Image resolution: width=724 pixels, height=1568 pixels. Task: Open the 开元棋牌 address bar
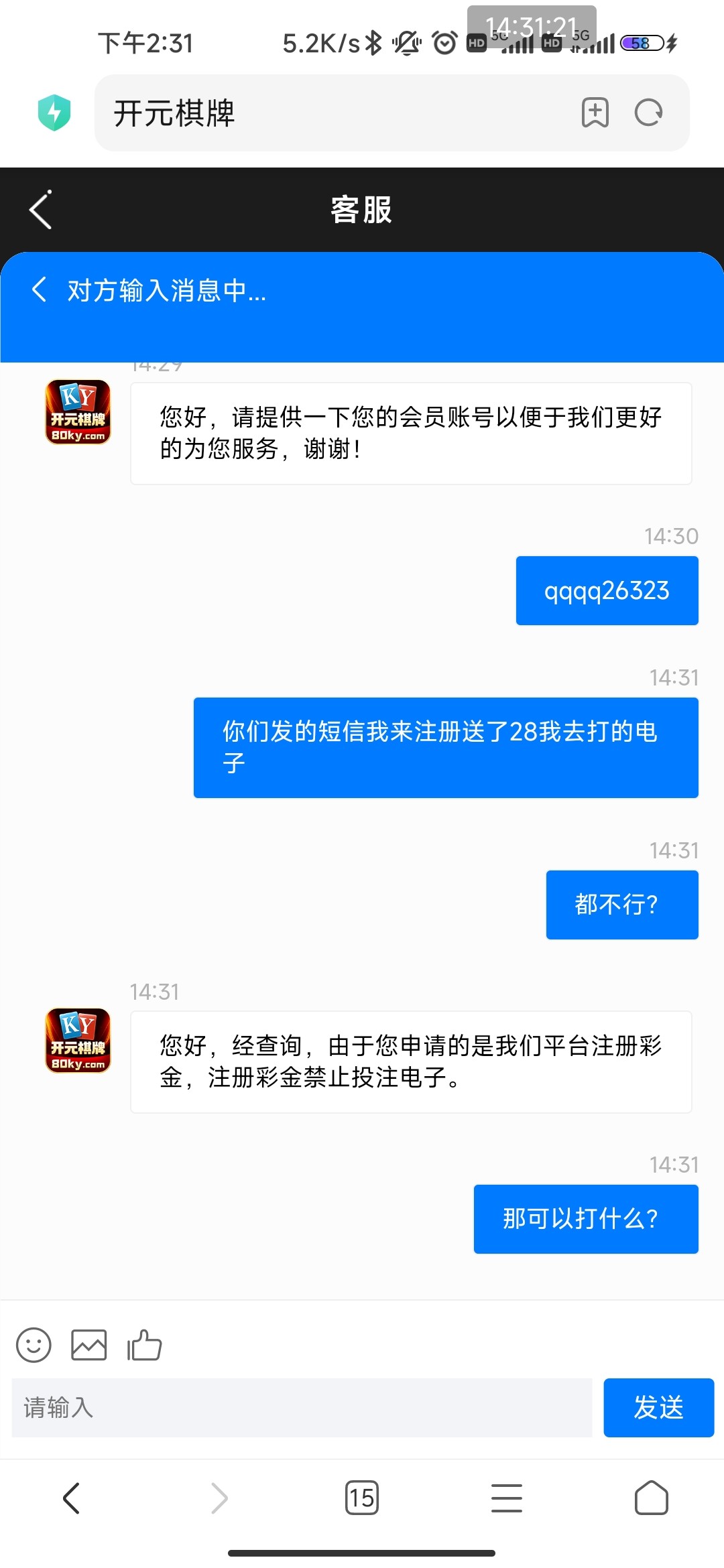point(335,113)
